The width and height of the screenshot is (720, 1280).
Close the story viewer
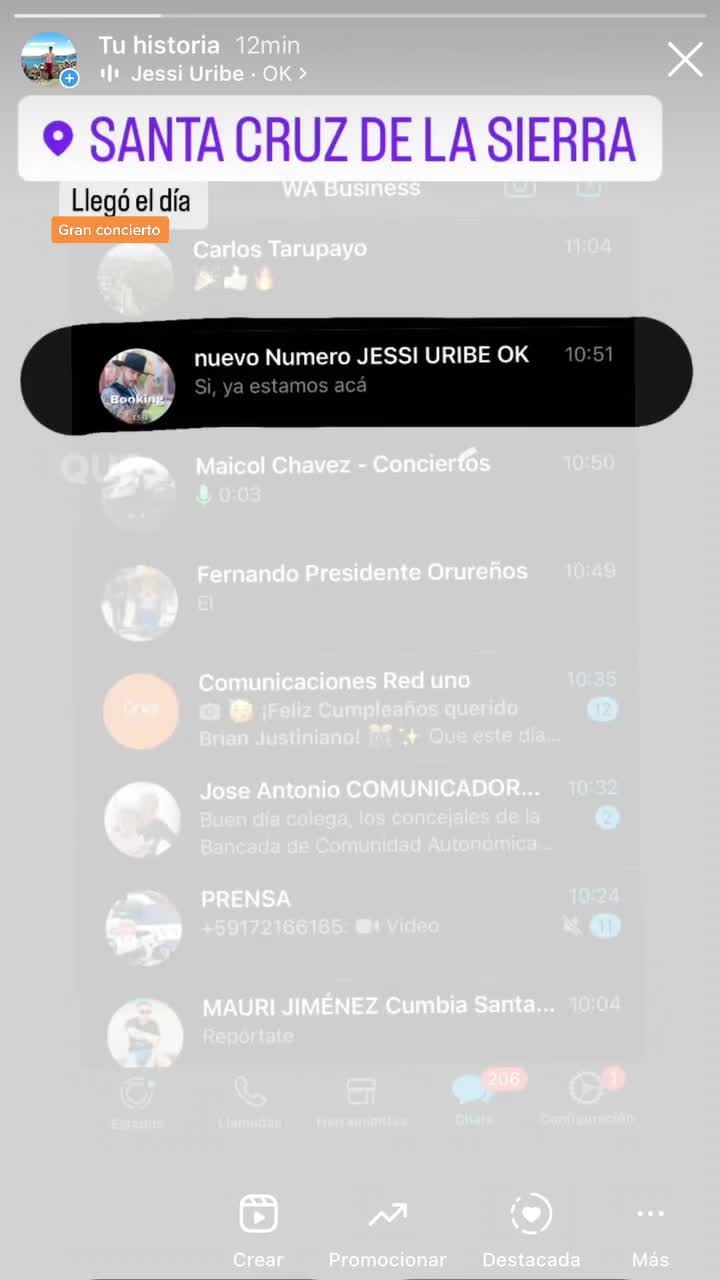(685, 60)
